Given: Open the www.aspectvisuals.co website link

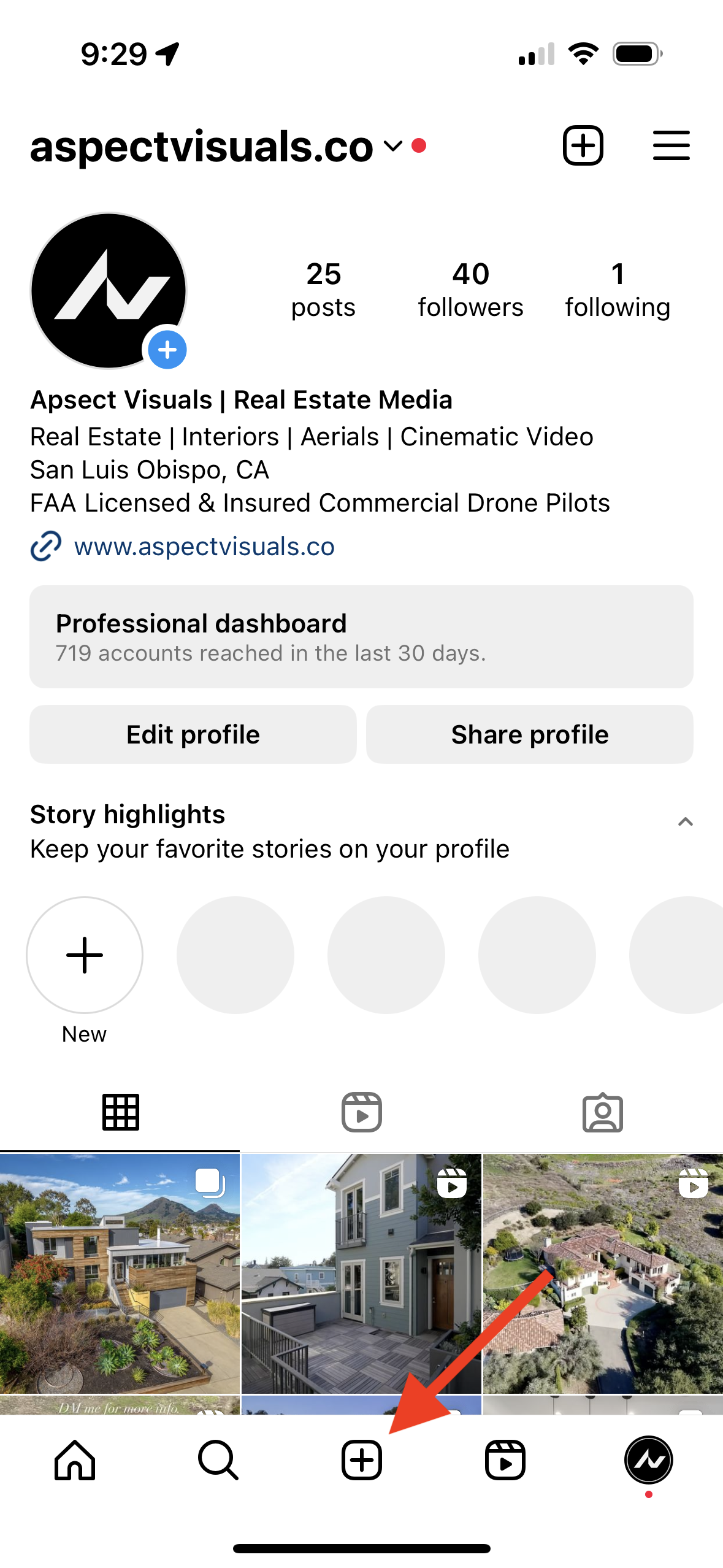Looking at the screenshot, I should (204, 547).
